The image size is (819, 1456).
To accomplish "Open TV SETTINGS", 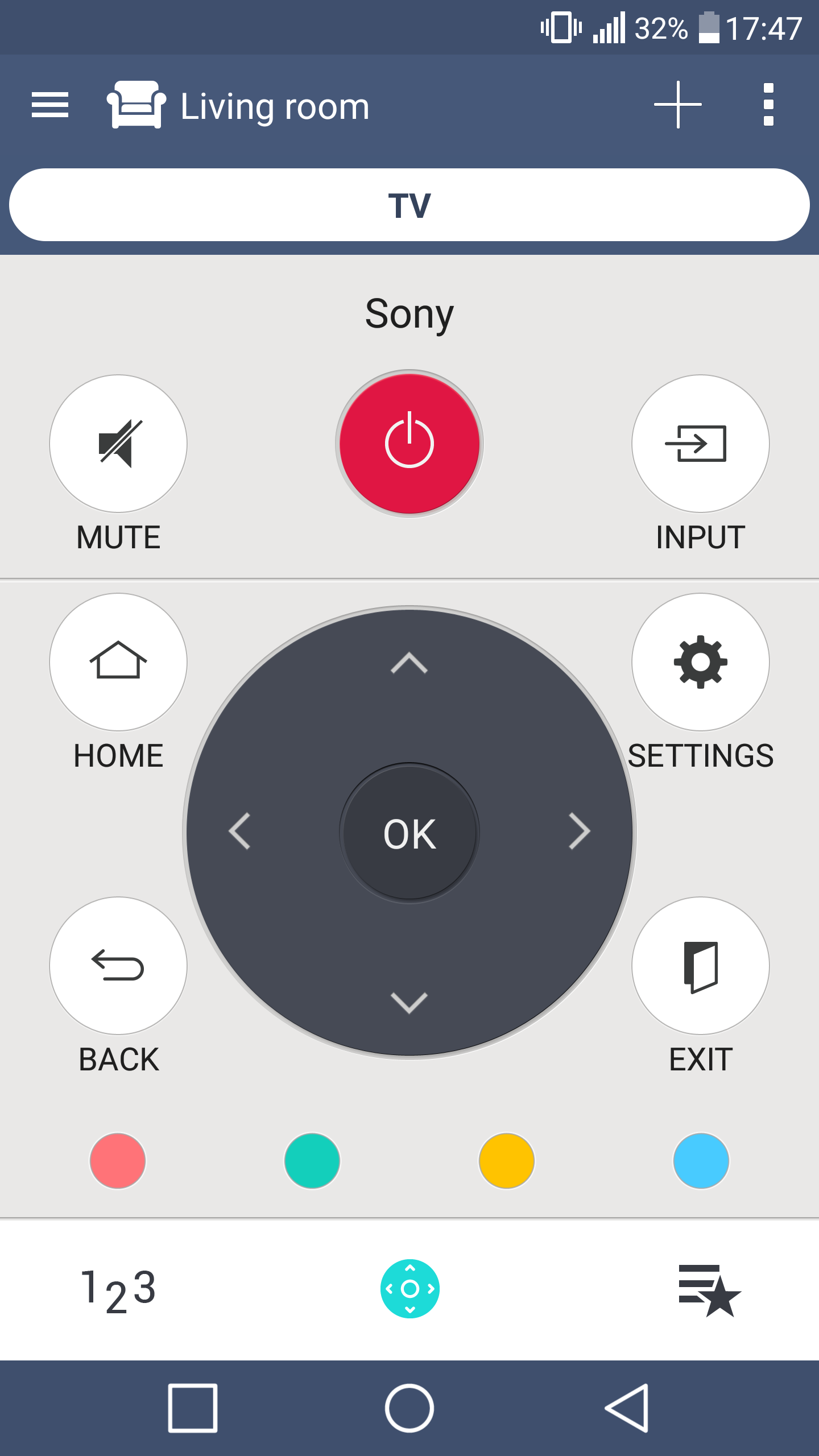I will [x=701, y=662].
